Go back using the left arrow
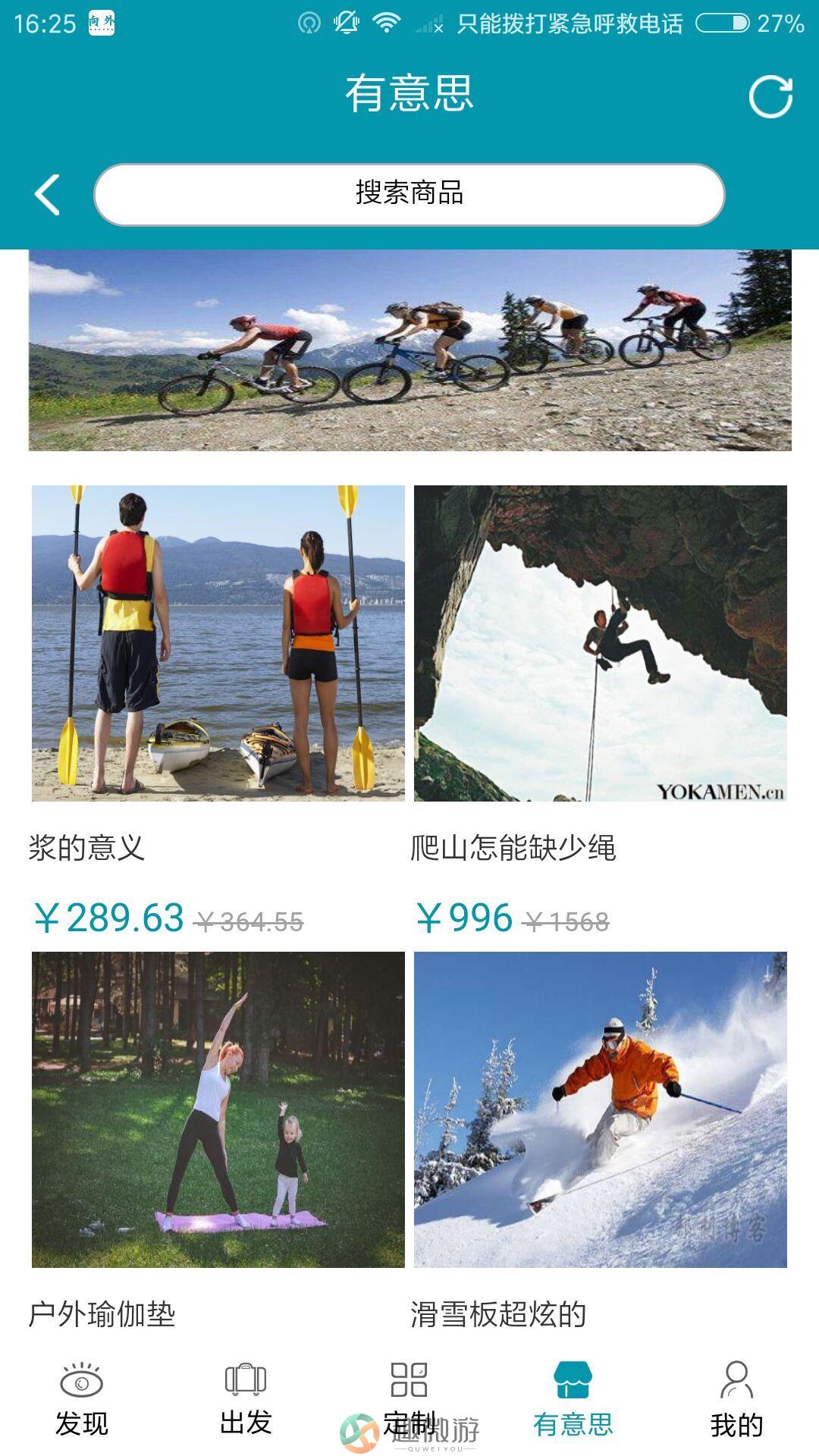Viewport: 819px width, 1456px height. [47, 195]
